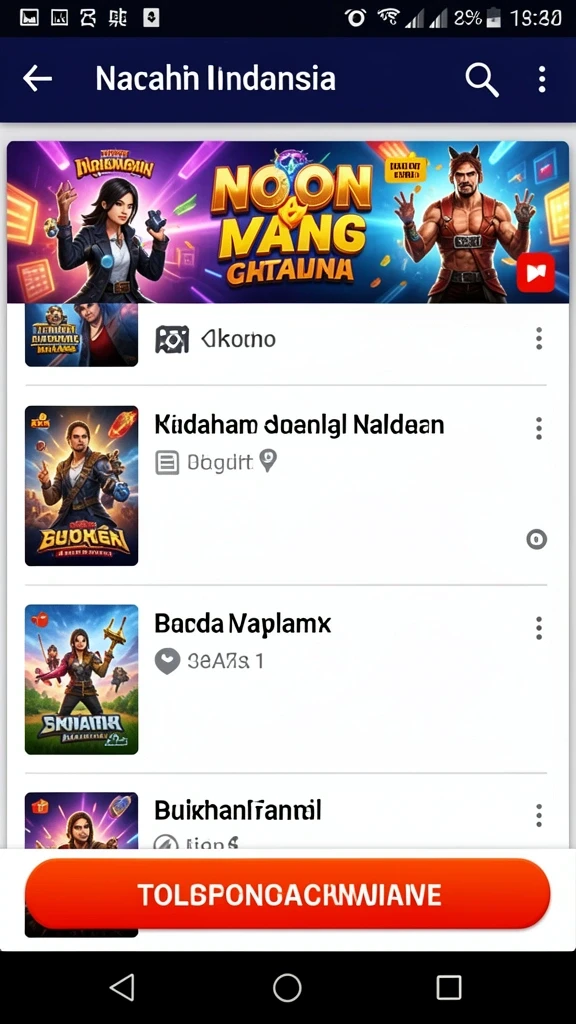The width and height of the screenshot is (576, 1024).
Task: Open more options for the Akorno row
Action: tap(539, 338)
